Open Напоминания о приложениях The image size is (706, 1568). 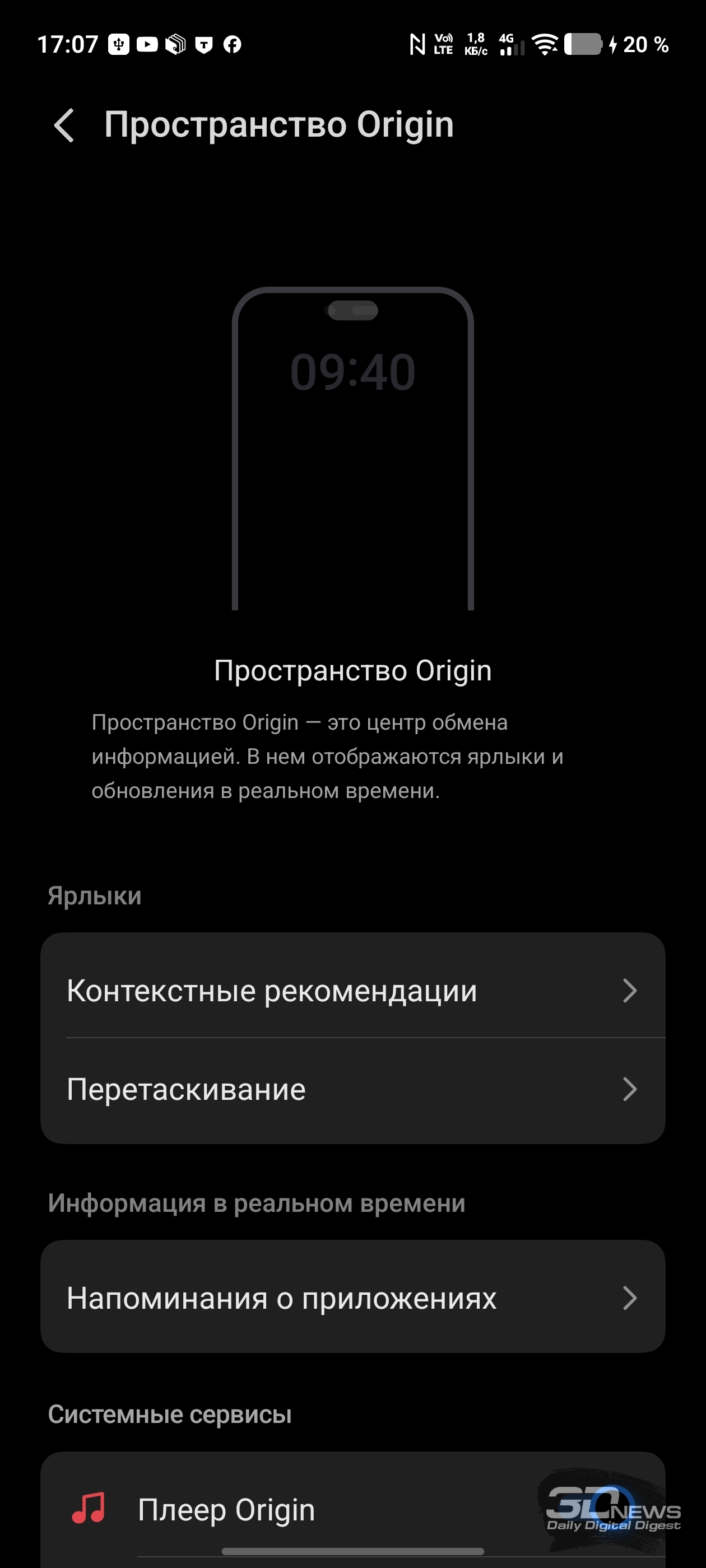(x=352, y=1298)
